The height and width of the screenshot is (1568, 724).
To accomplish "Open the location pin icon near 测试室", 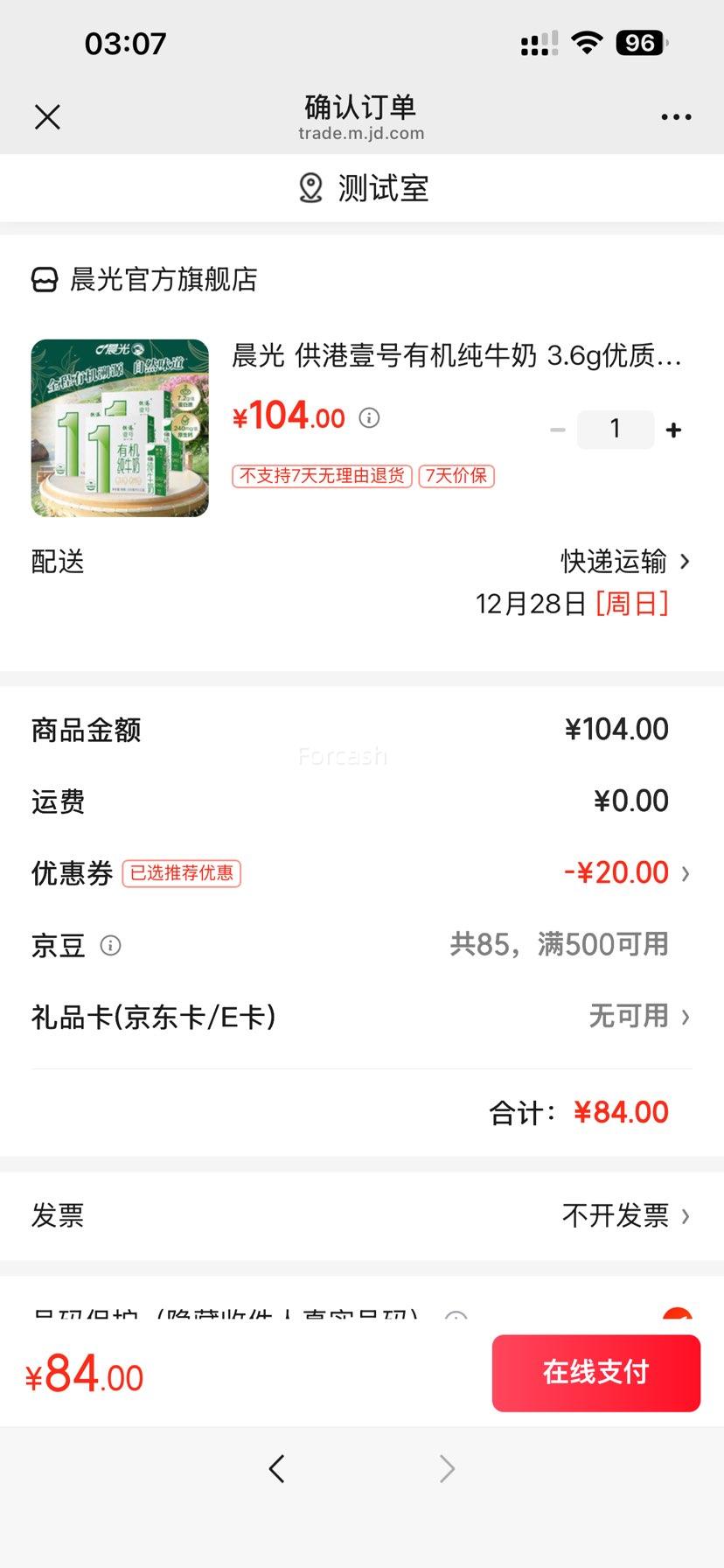I will (x=310, y=187).
